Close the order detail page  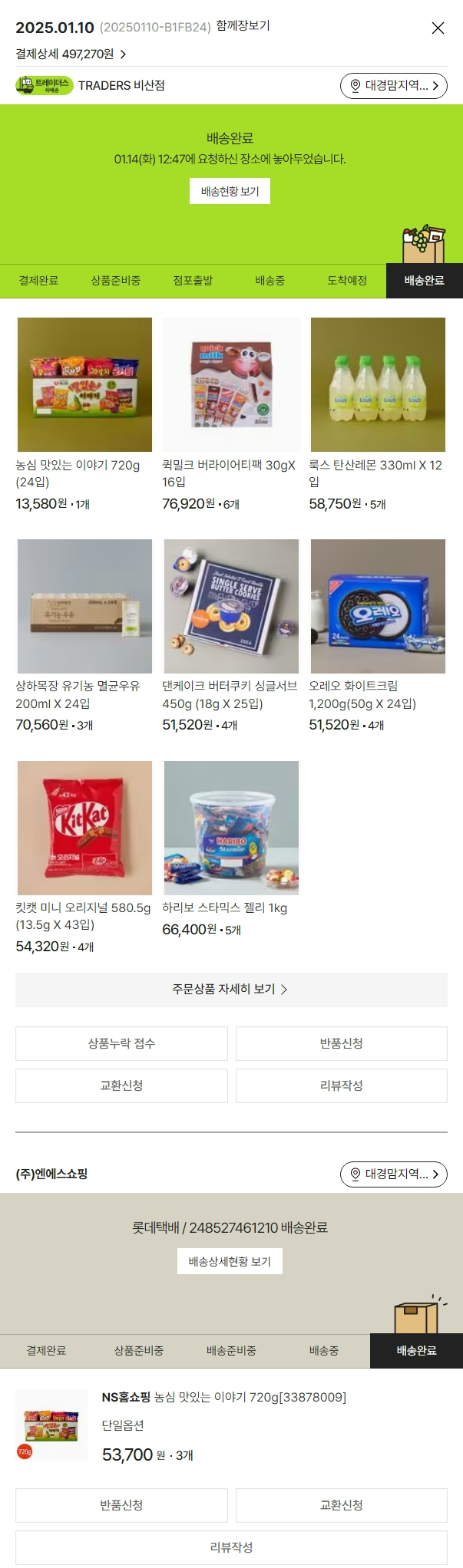click(438, 28)
